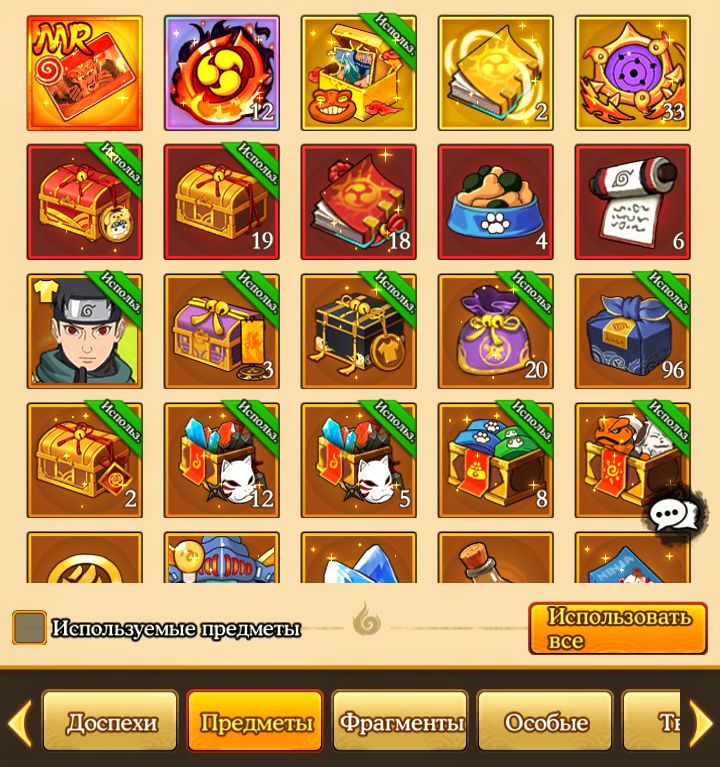Open the Фрагменты tab
This screenshot has width=720, height=767.
click(x=400, y=721)
